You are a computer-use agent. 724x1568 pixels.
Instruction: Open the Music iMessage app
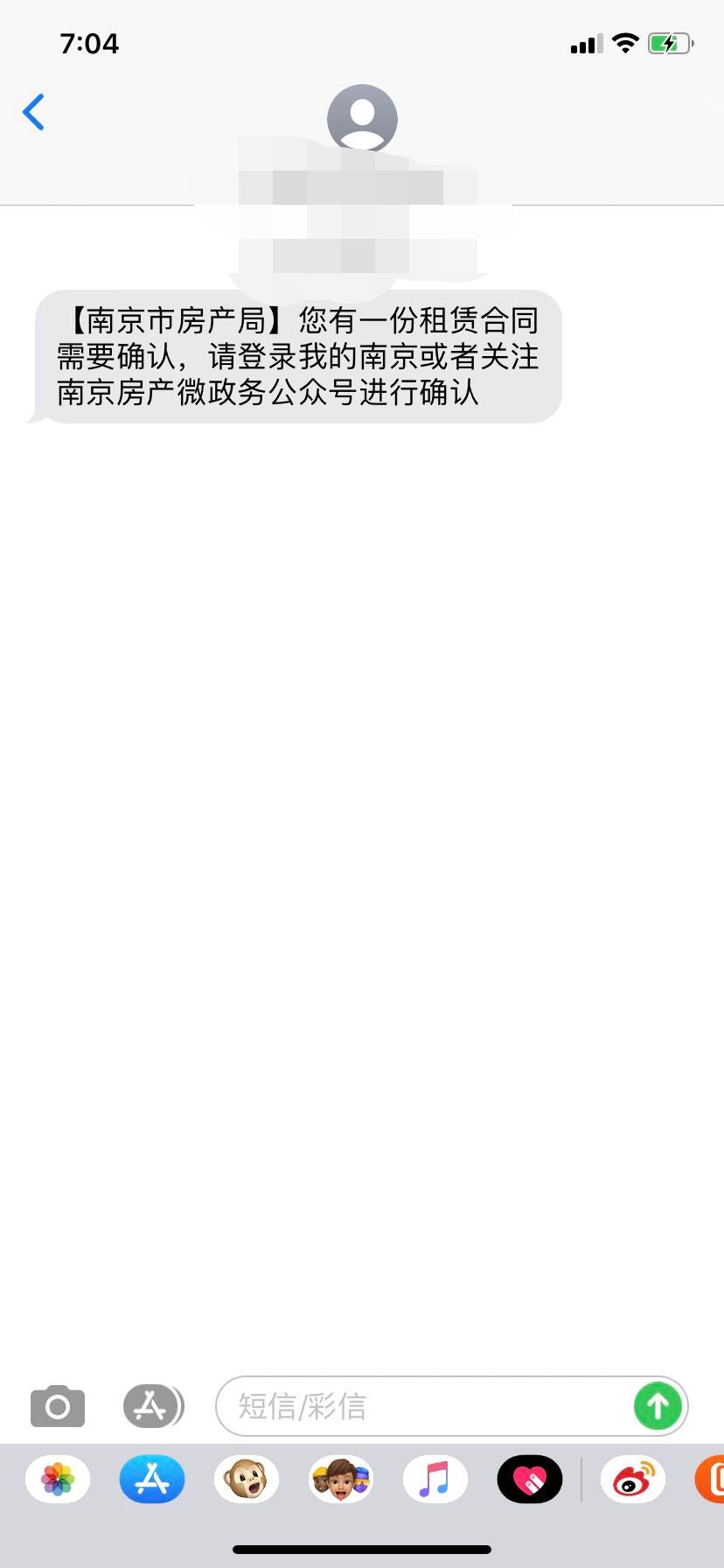pos(435,1480)
